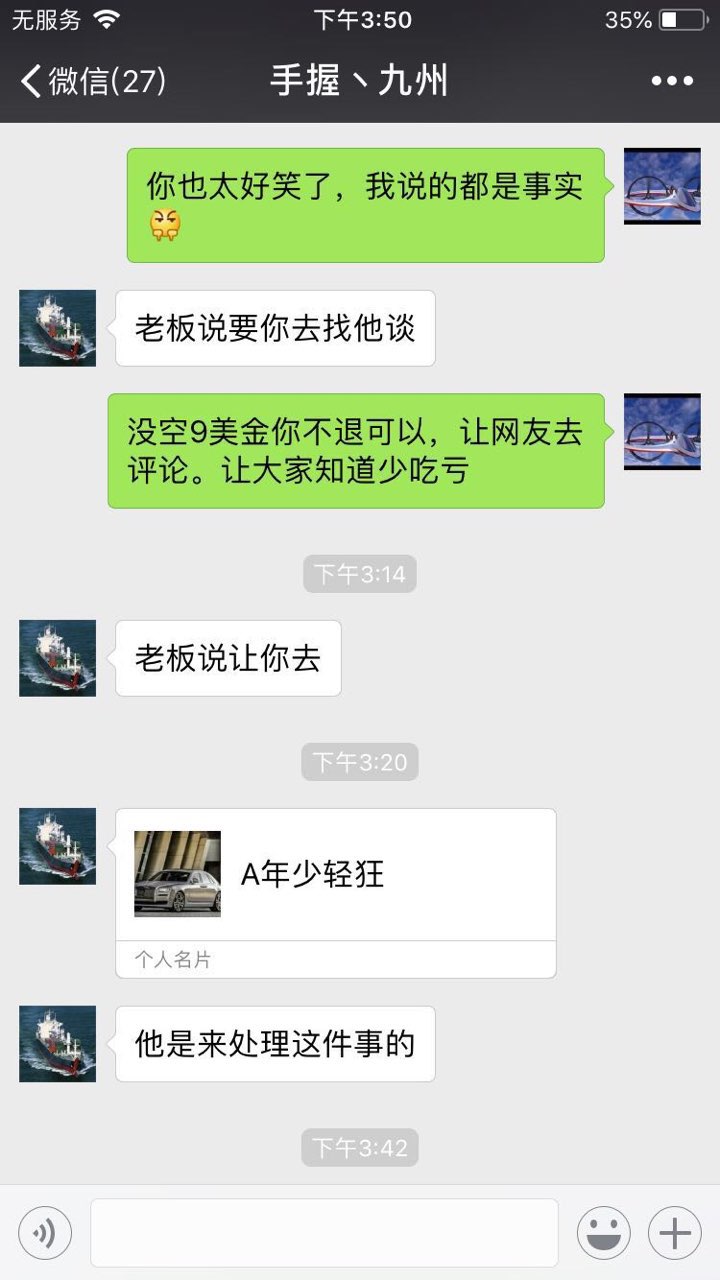Switch to voice message input
The image size is (720, 1280).
(x=45, y=1233)
